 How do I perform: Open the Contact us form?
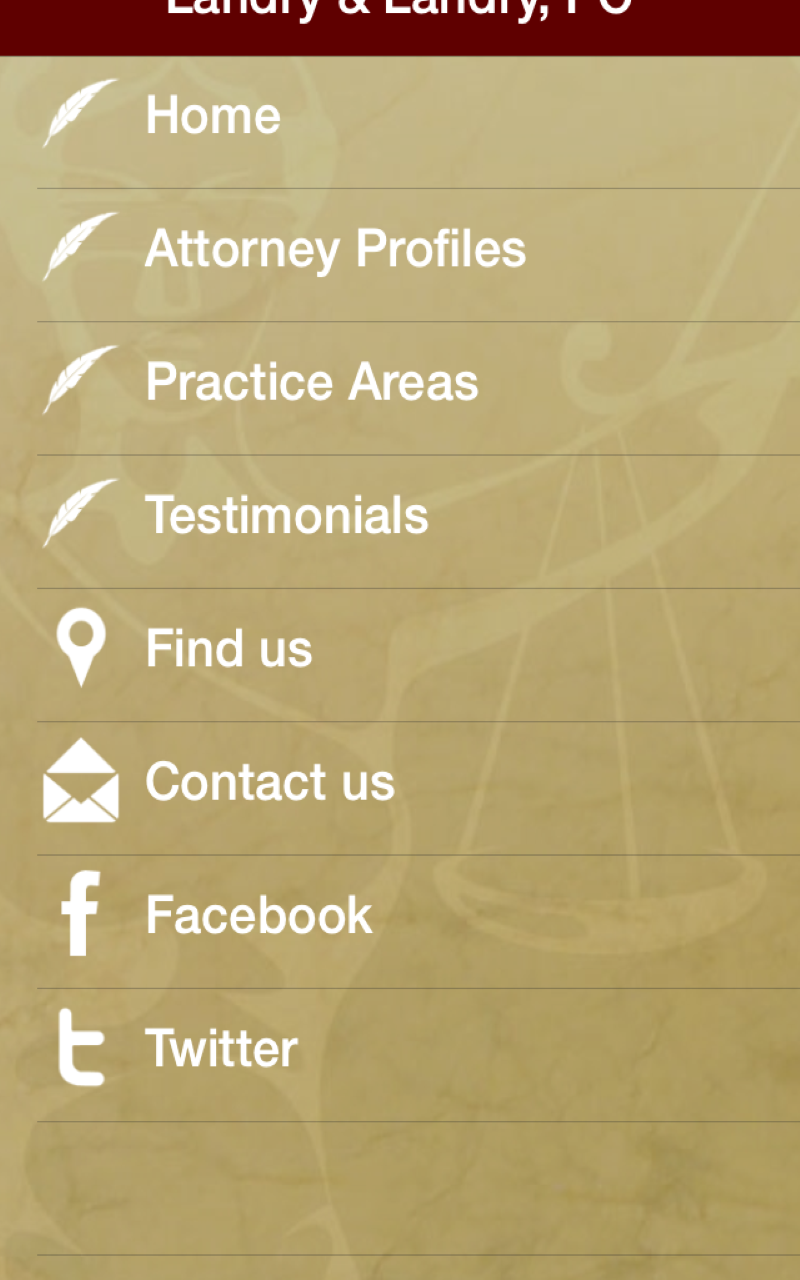(269, 782)
